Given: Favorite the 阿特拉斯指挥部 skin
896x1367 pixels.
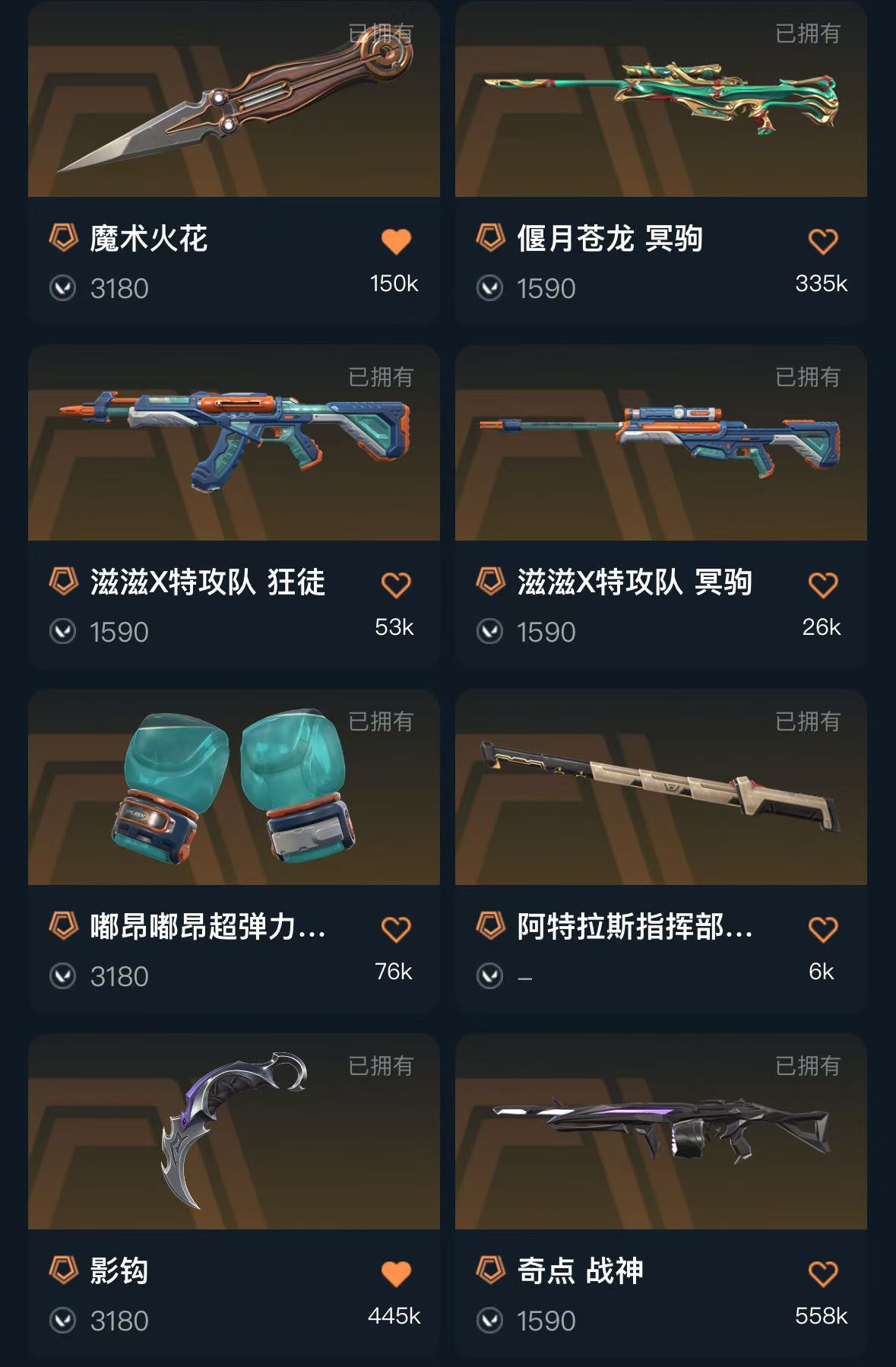Looking at the screenshot, I should click(x=822, y=929).
